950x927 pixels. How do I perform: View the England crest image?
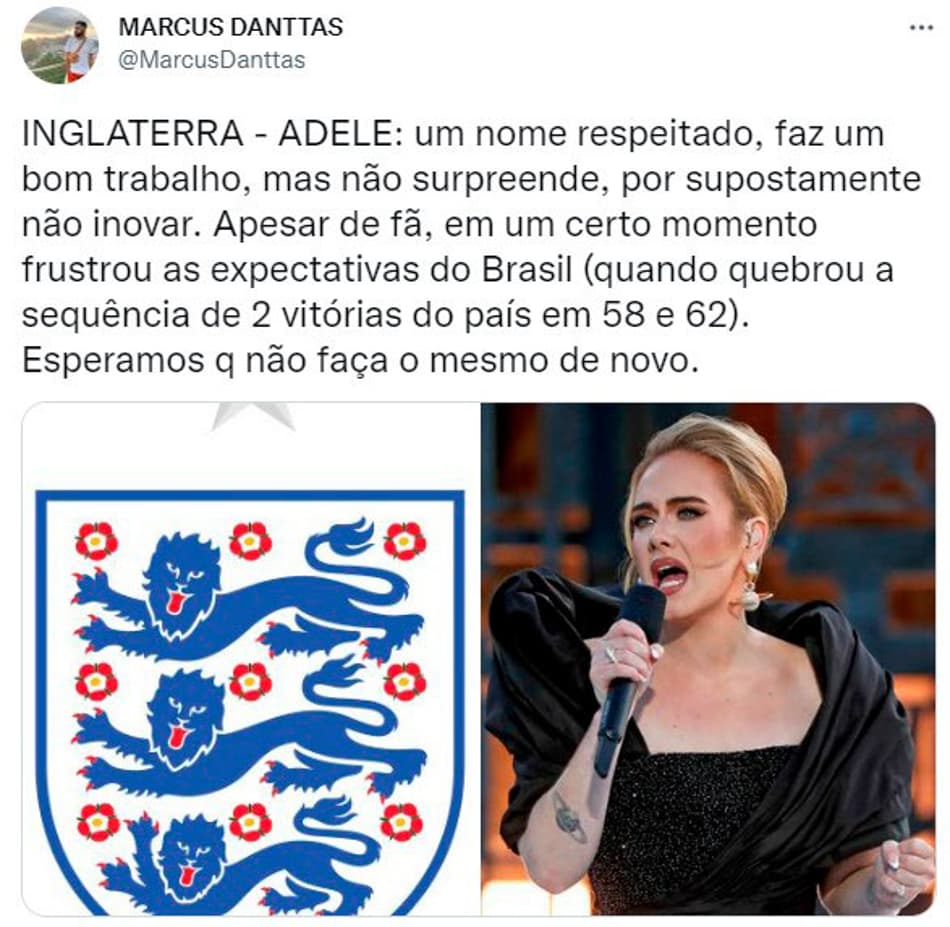point(250,660)
